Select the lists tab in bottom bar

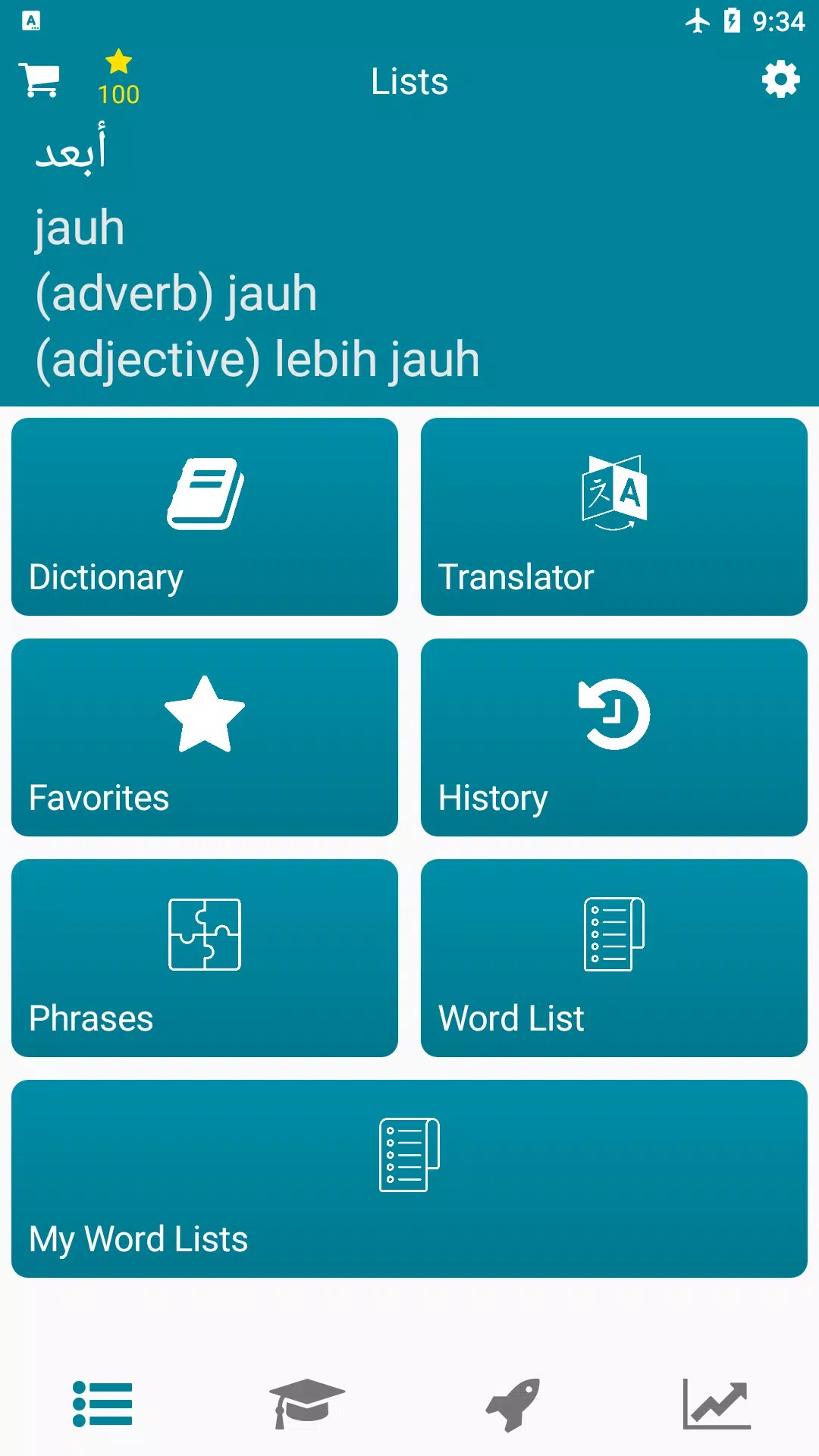102,1404
